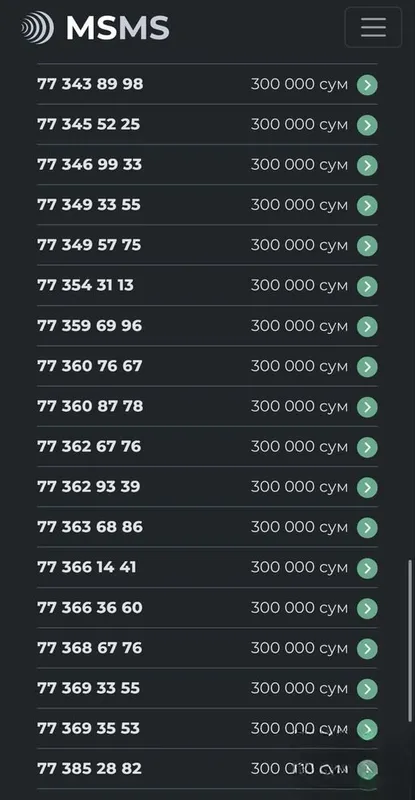Tap the green arrow beside 77 366 36 60
The height and width of the screenshot is (800, 415).
tap(367, 609)
